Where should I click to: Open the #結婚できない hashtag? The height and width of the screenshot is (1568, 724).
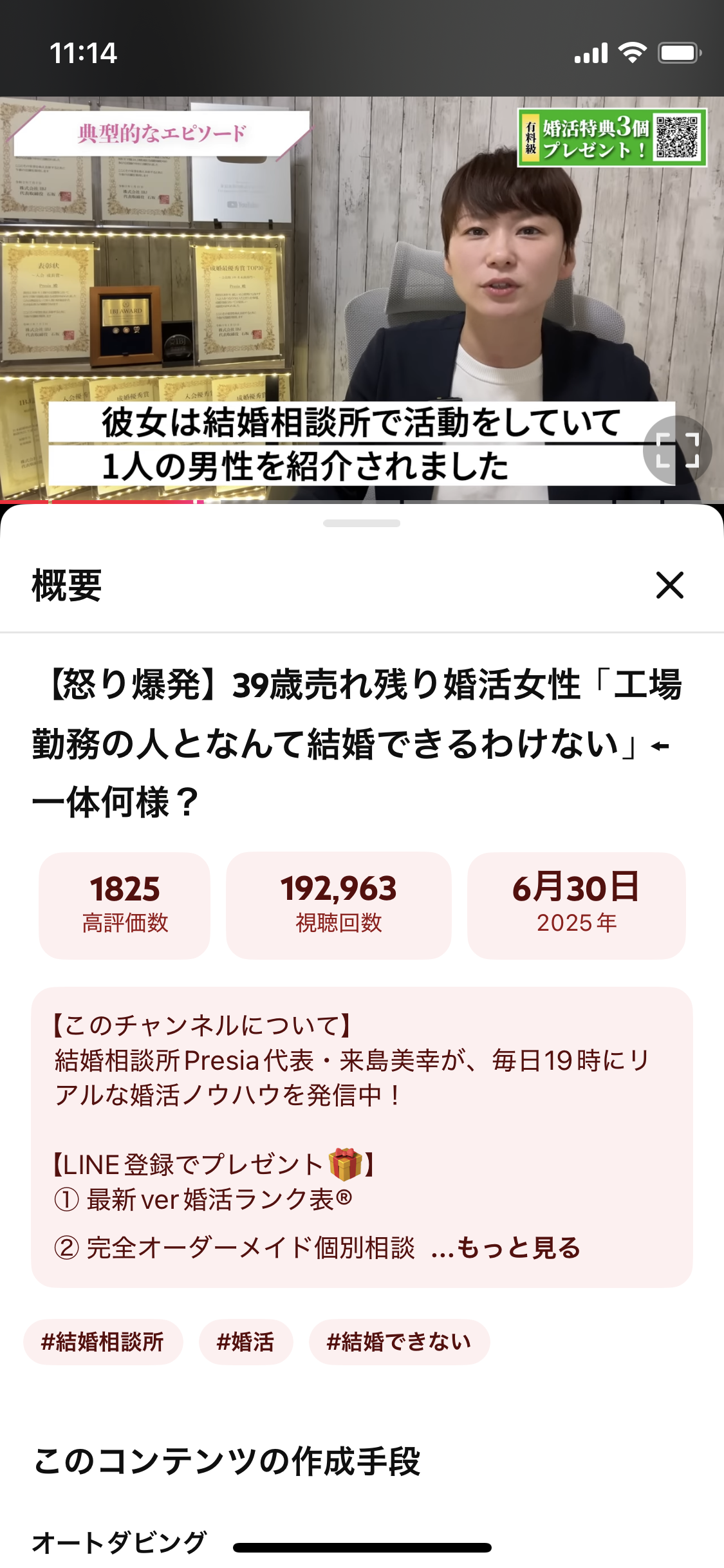[x=399, y=1342]
